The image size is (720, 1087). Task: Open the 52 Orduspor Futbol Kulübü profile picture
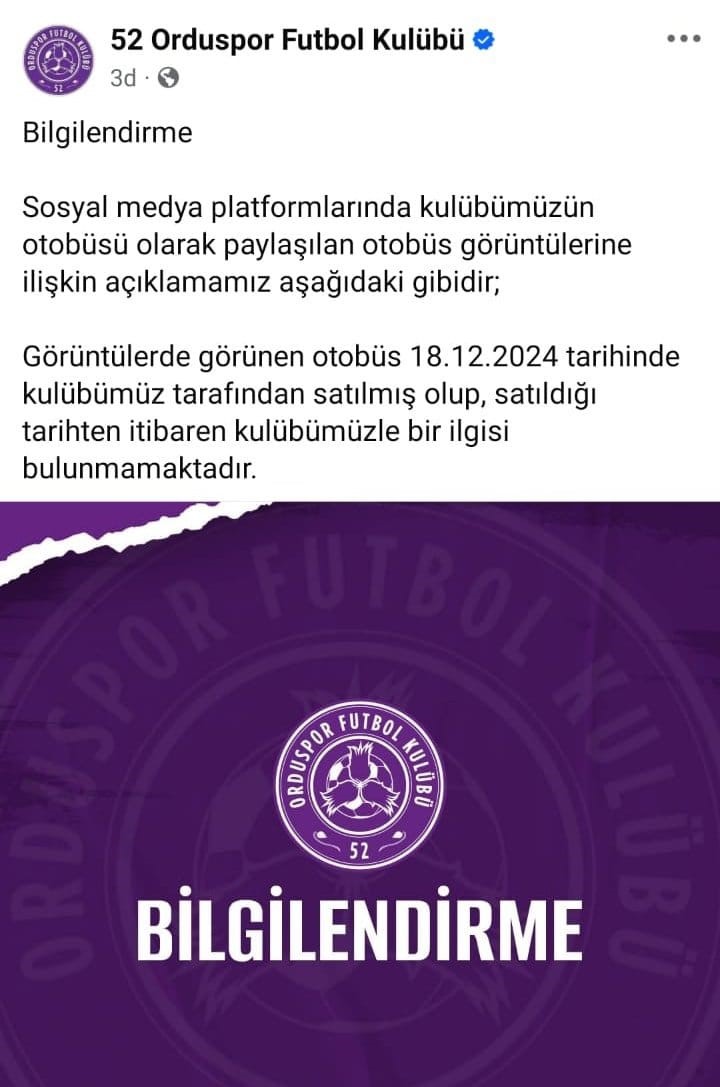(x=58, y=58)
